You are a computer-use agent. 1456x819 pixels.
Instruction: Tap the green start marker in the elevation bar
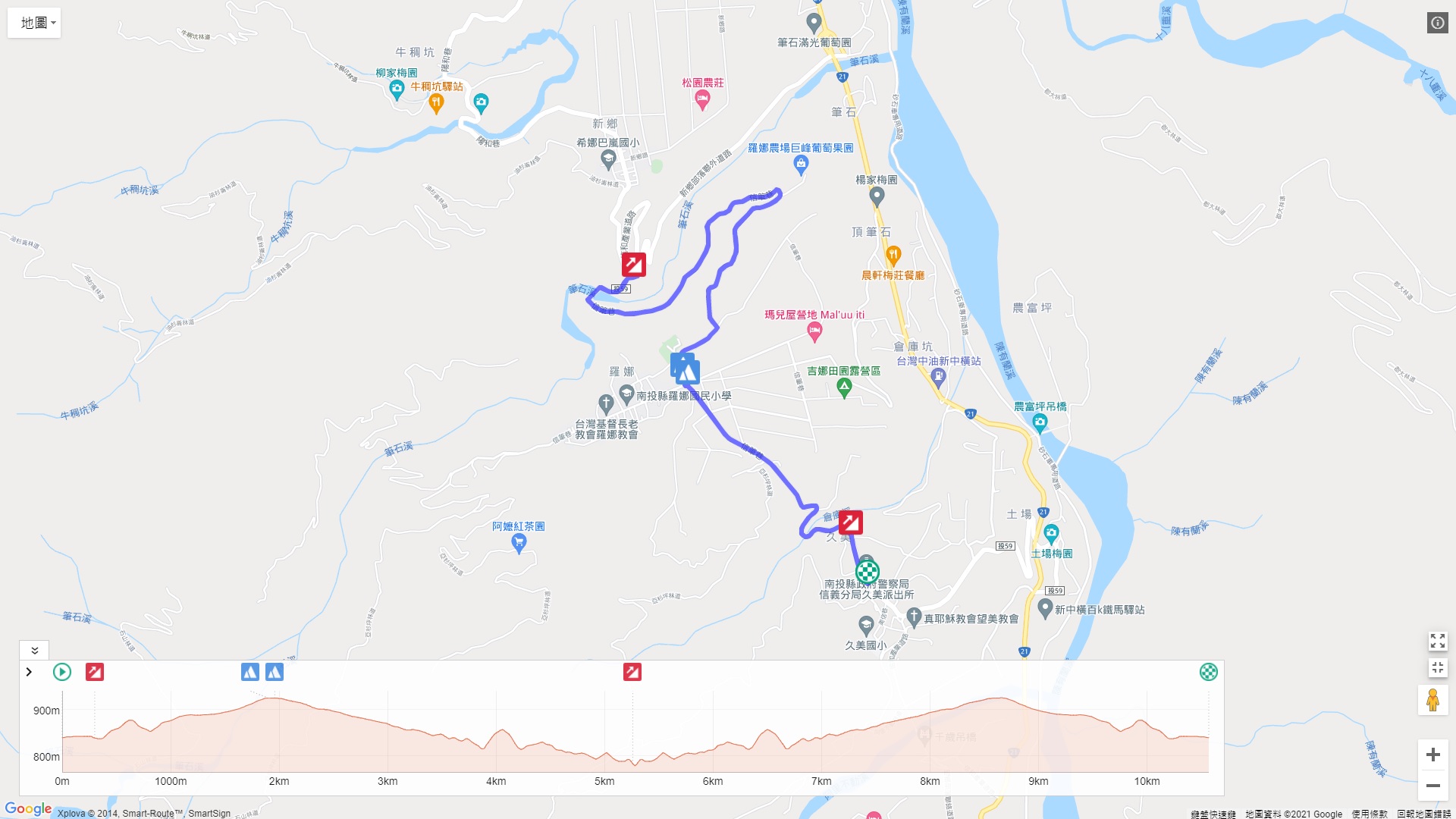pos(62,672)
